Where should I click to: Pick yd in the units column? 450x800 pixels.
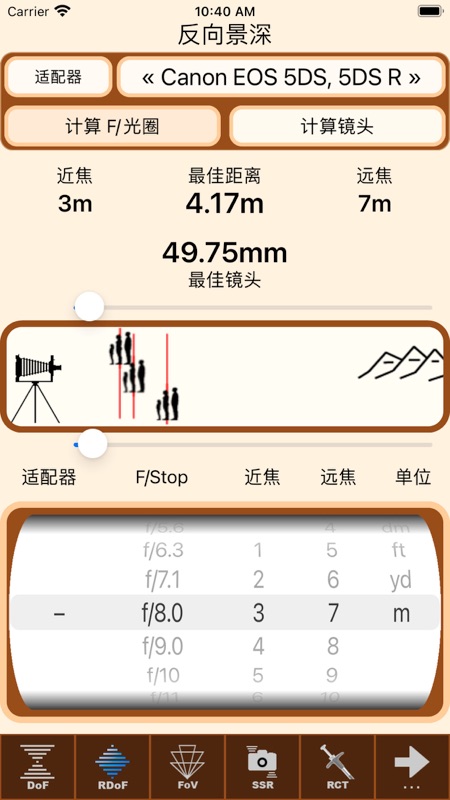click(x=400, y=580)
